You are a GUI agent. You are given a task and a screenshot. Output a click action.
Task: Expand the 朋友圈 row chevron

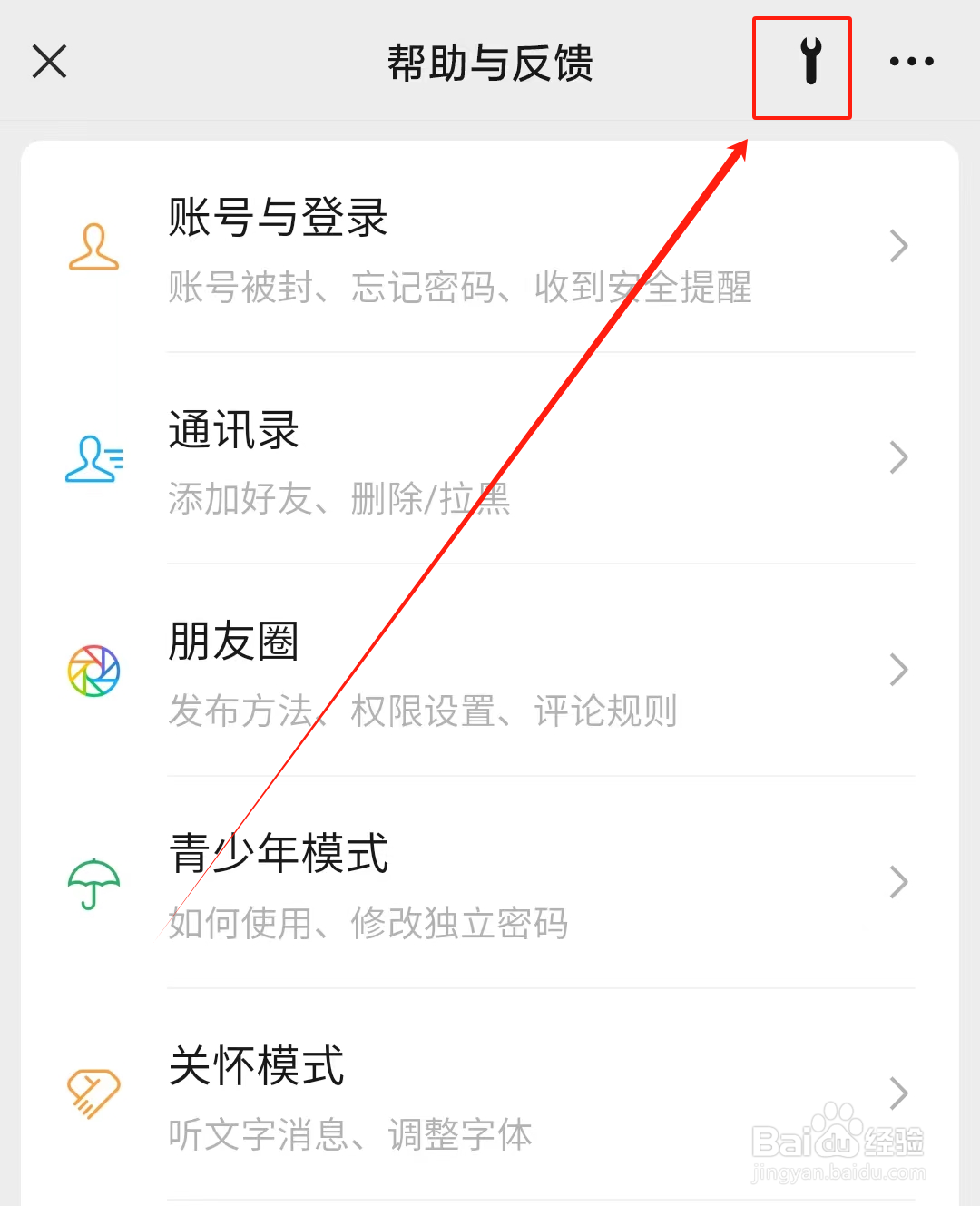(x=897, y=671)
